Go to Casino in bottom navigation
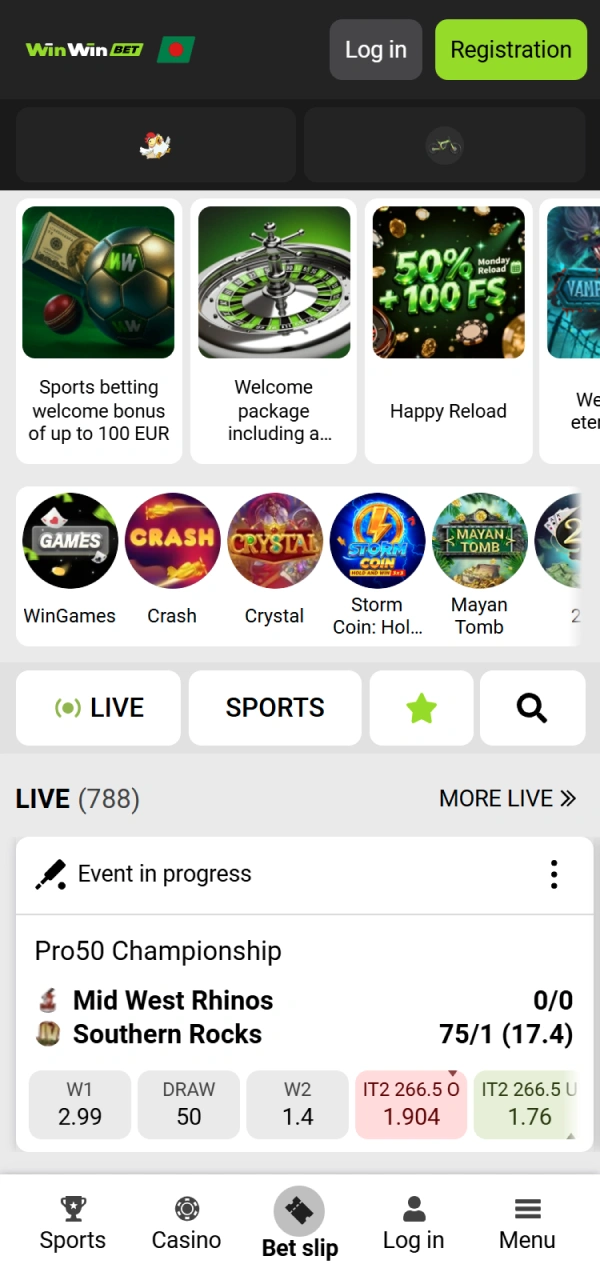Screen dimensions: 600x1280 [x=187, y=1224]
